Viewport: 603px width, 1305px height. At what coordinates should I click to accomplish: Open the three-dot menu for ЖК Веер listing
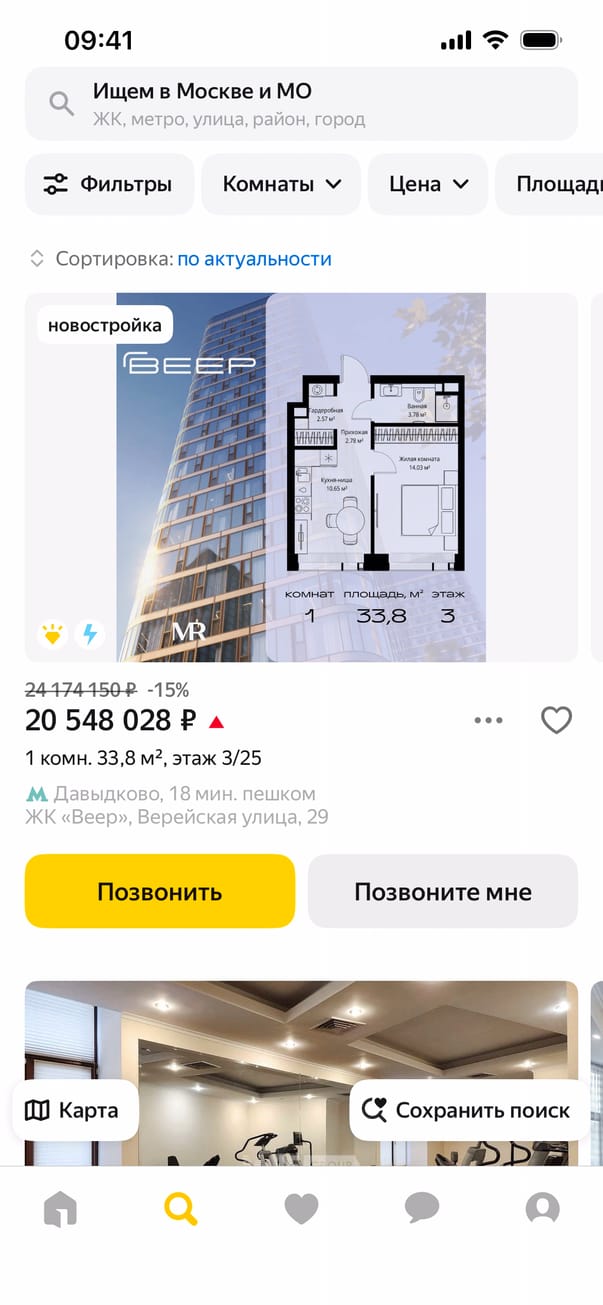point(488,720)
